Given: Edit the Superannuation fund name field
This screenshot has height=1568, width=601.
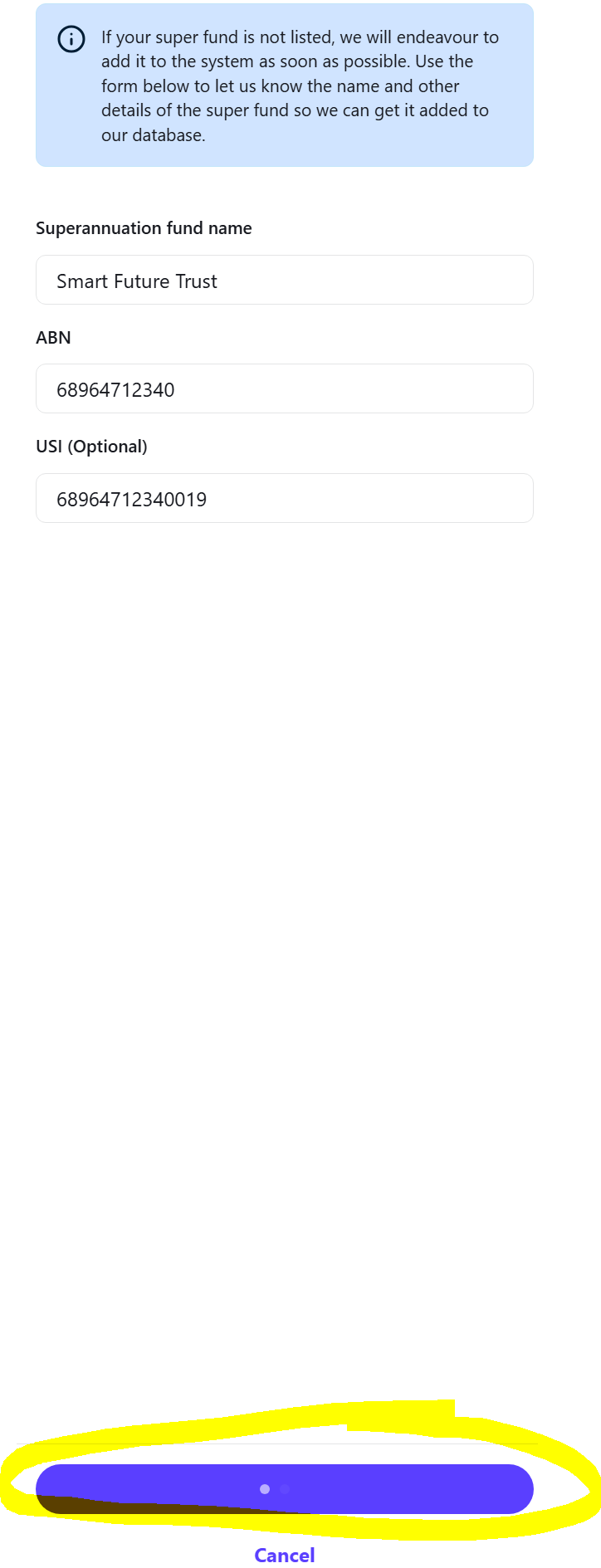Looking at the screenshot, I should point(284,281).
